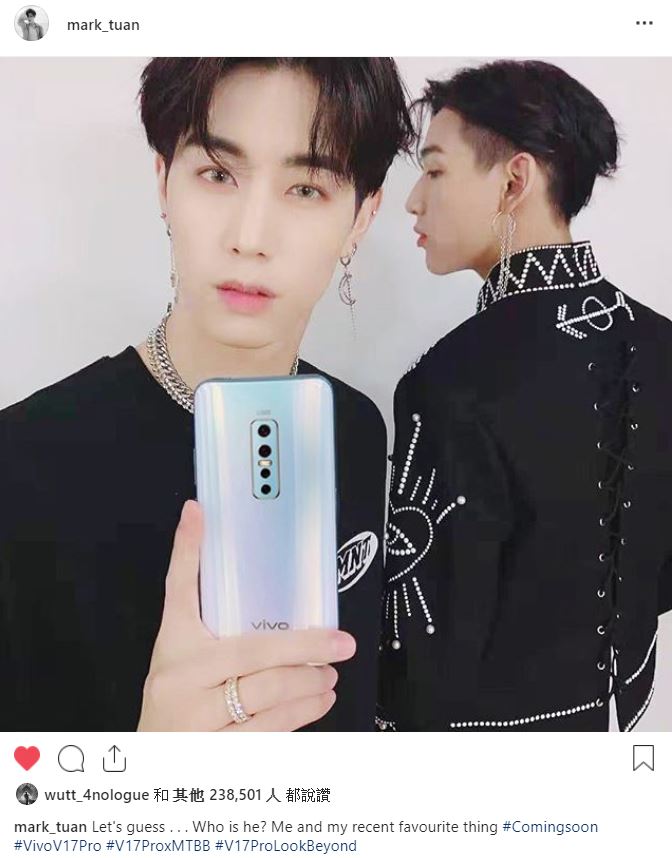Share this post
672x858 pixels.
114,759
